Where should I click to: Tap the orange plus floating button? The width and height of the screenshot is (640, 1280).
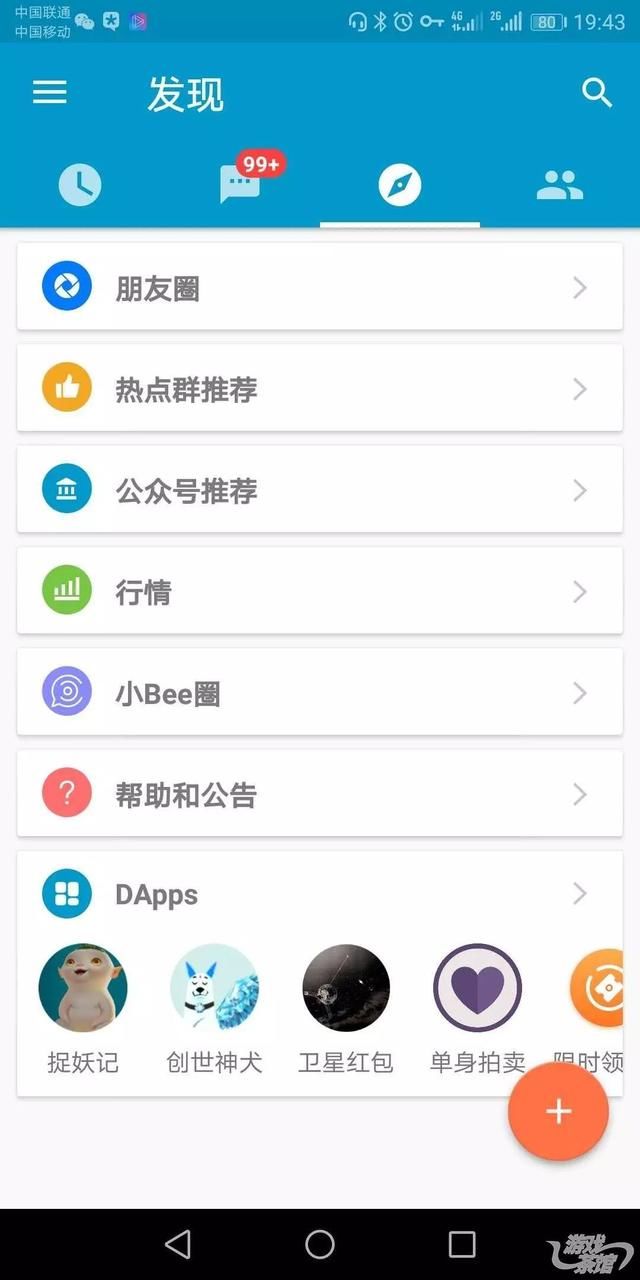pyautogui.click(x=558, y=1112)
